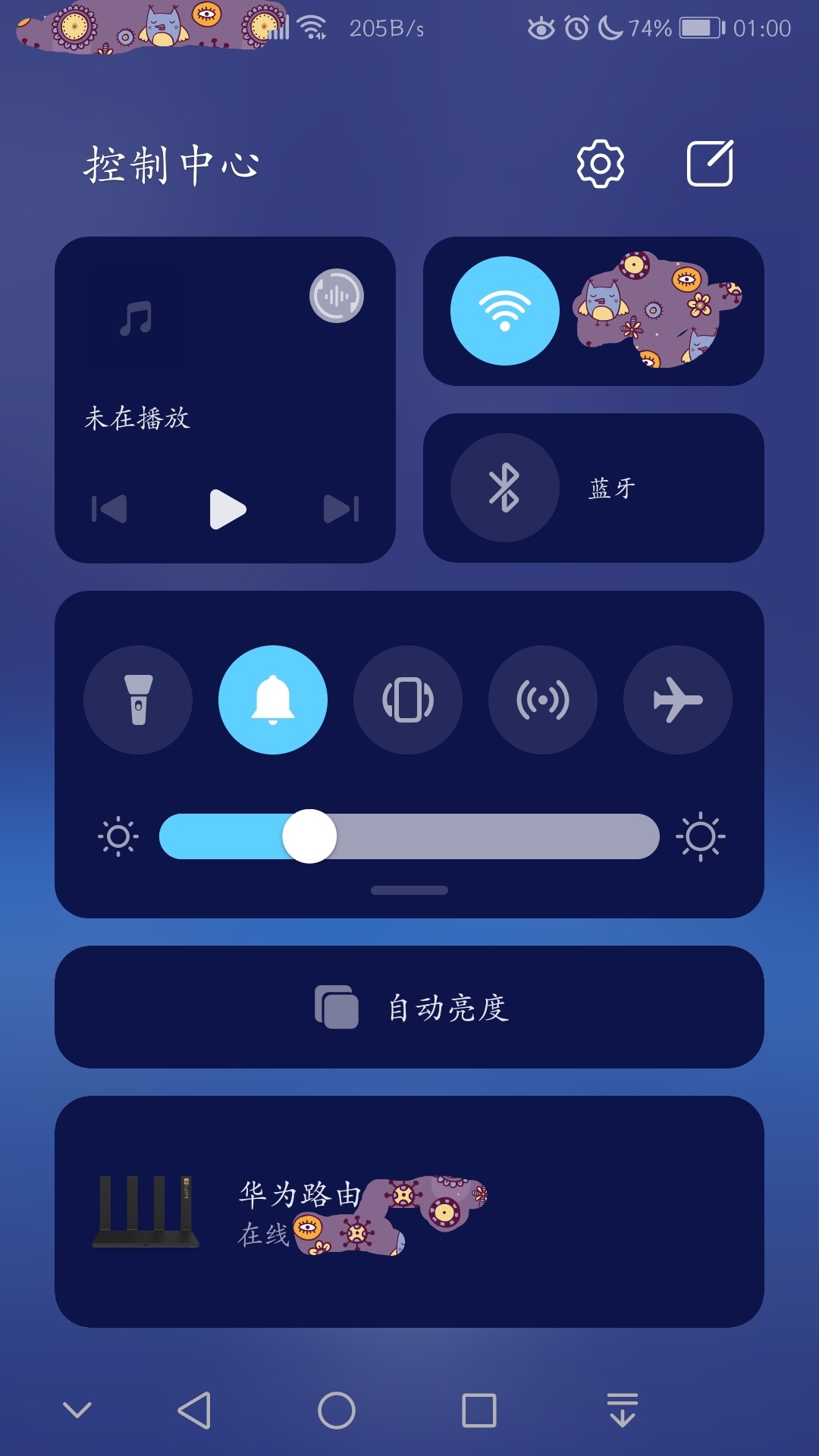Disable the ring sound bell toggle
Viewport: 819px width, 1456px height.
pyautogui.click(x=273, y=701)
